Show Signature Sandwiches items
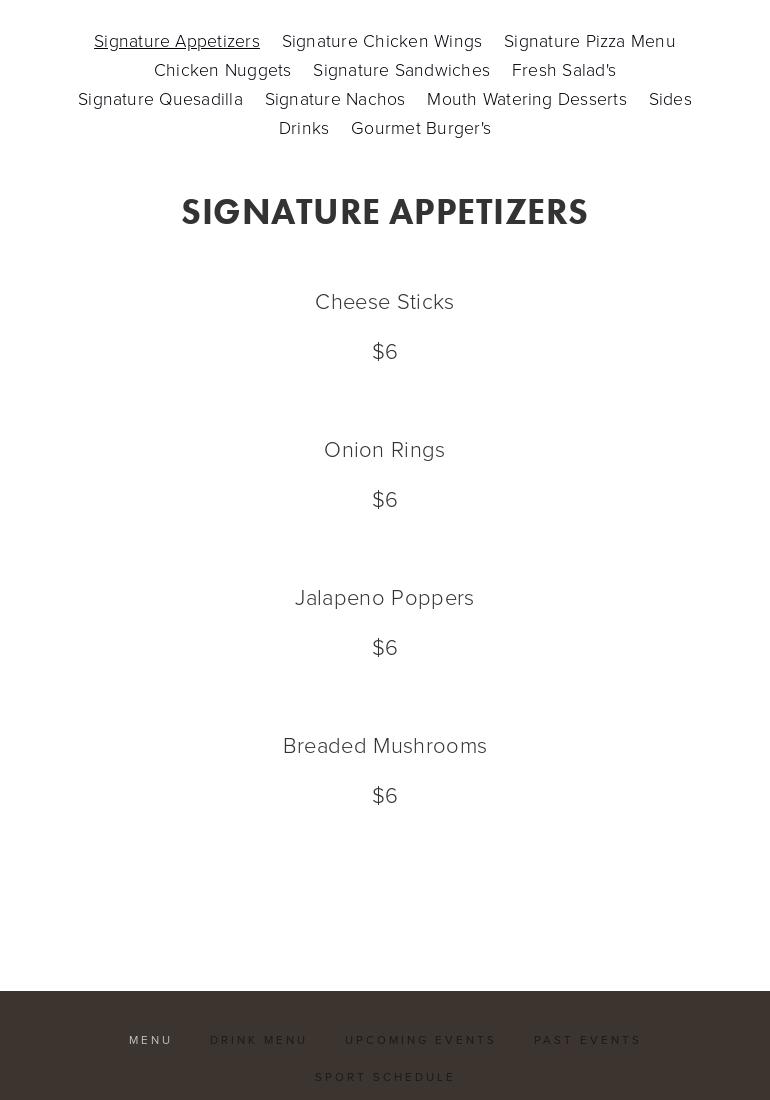 [x=401, y=70]
